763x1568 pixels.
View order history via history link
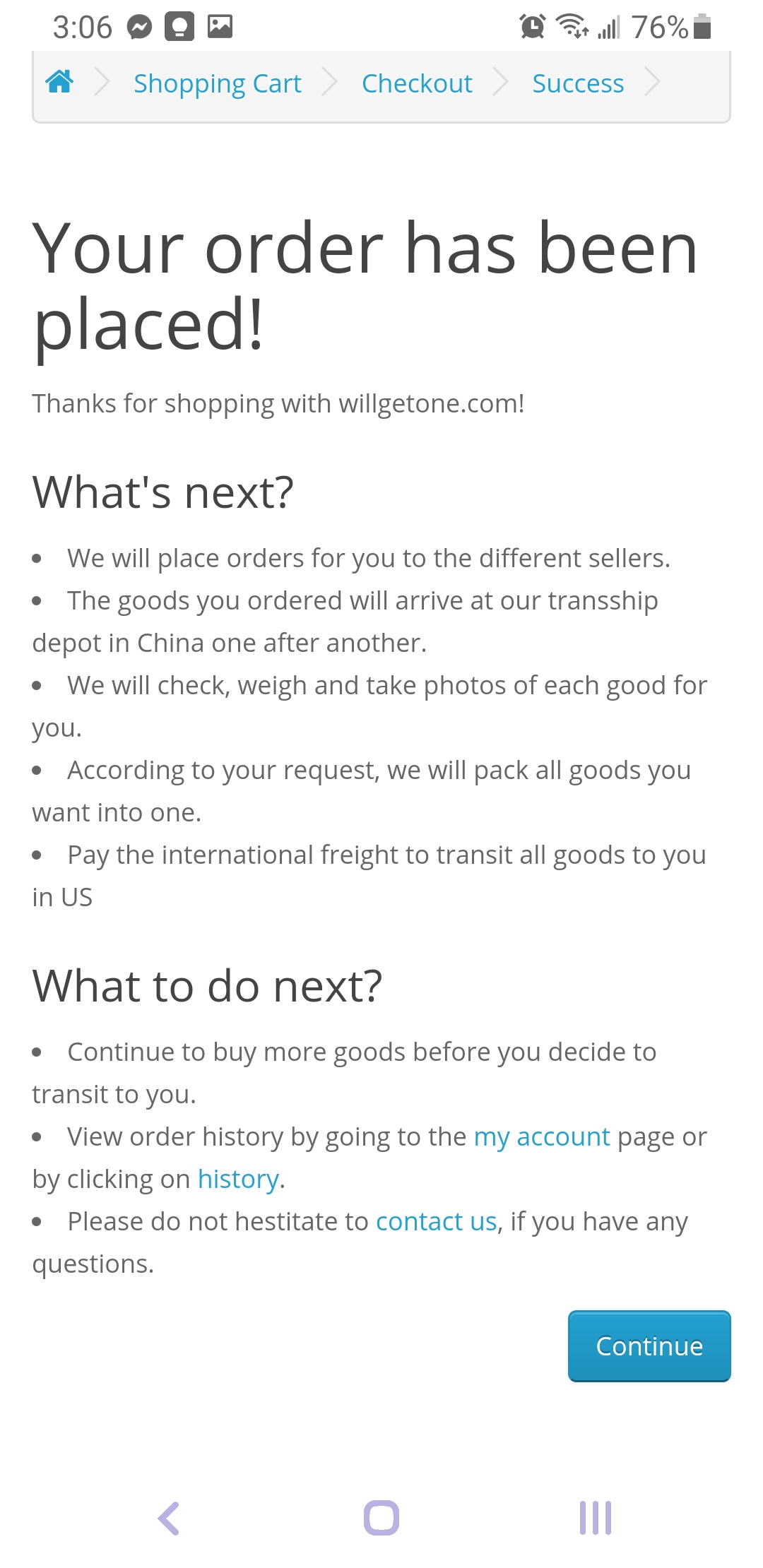tap(239, 1179)
